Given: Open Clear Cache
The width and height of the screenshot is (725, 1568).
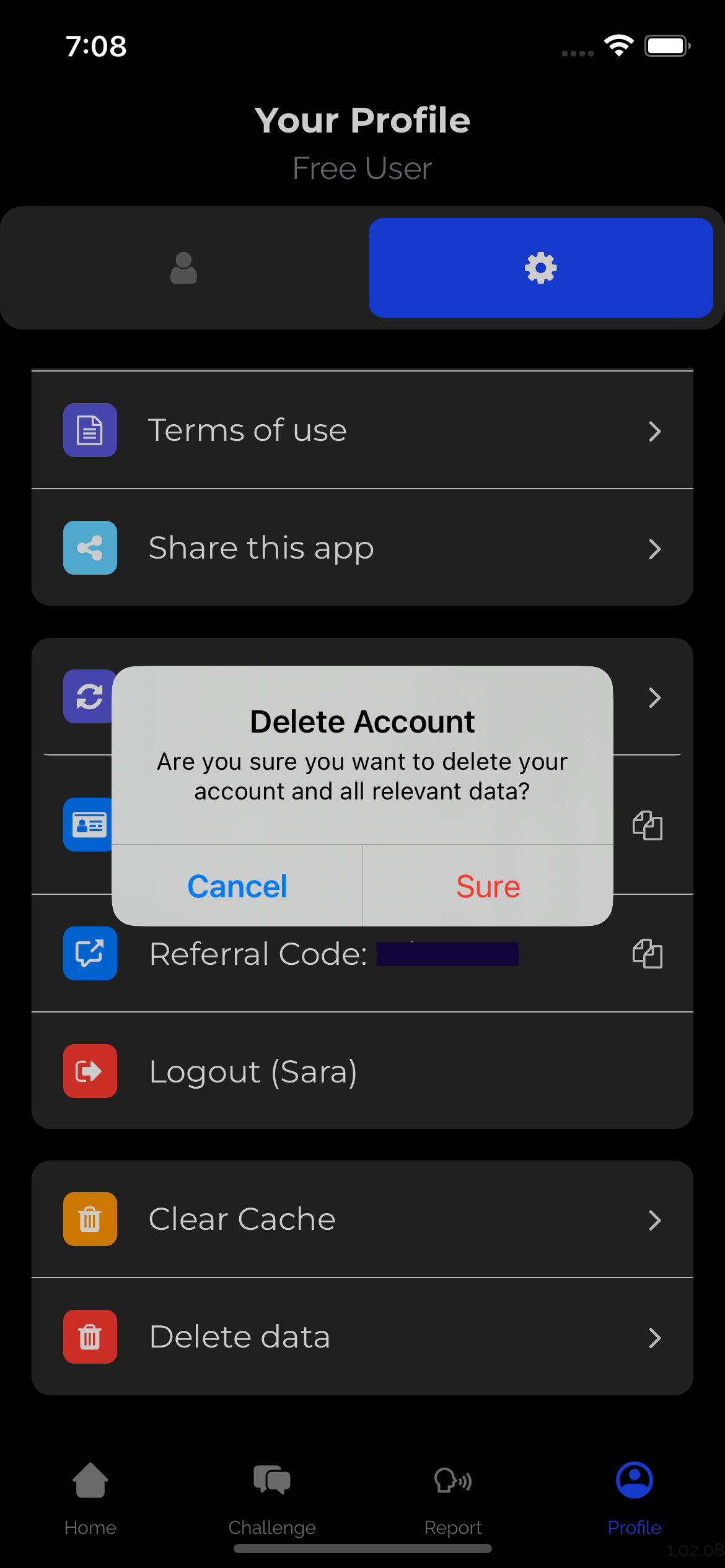Looking at the screenshot, I should [362, 1219].
